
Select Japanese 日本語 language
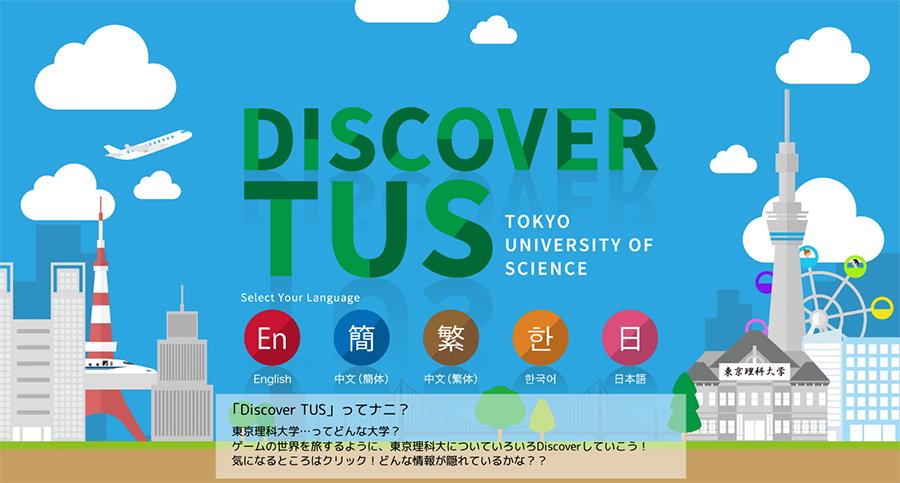pos(630,338)
